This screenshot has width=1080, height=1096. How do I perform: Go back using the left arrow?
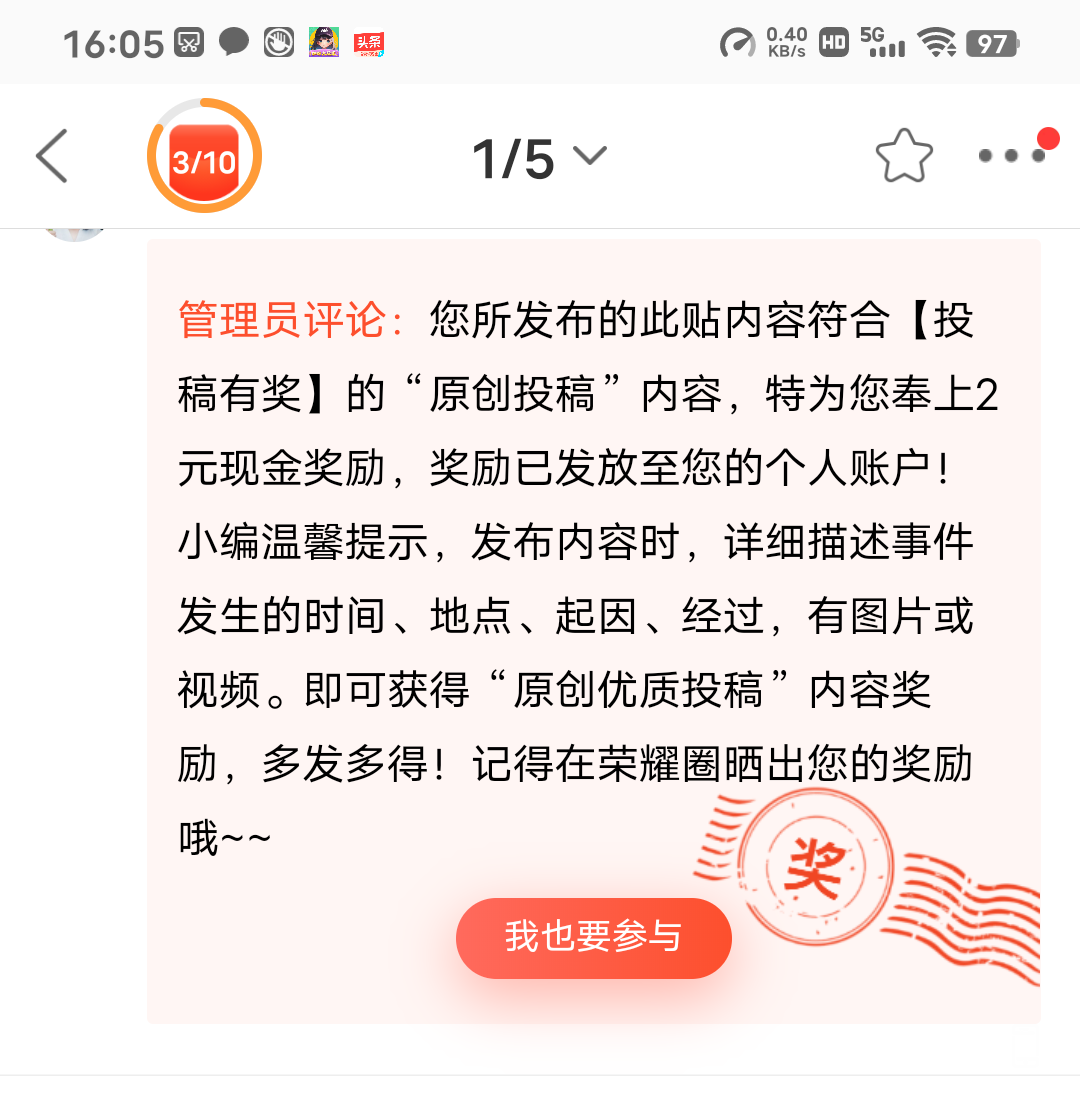click(x=52, y=156)
